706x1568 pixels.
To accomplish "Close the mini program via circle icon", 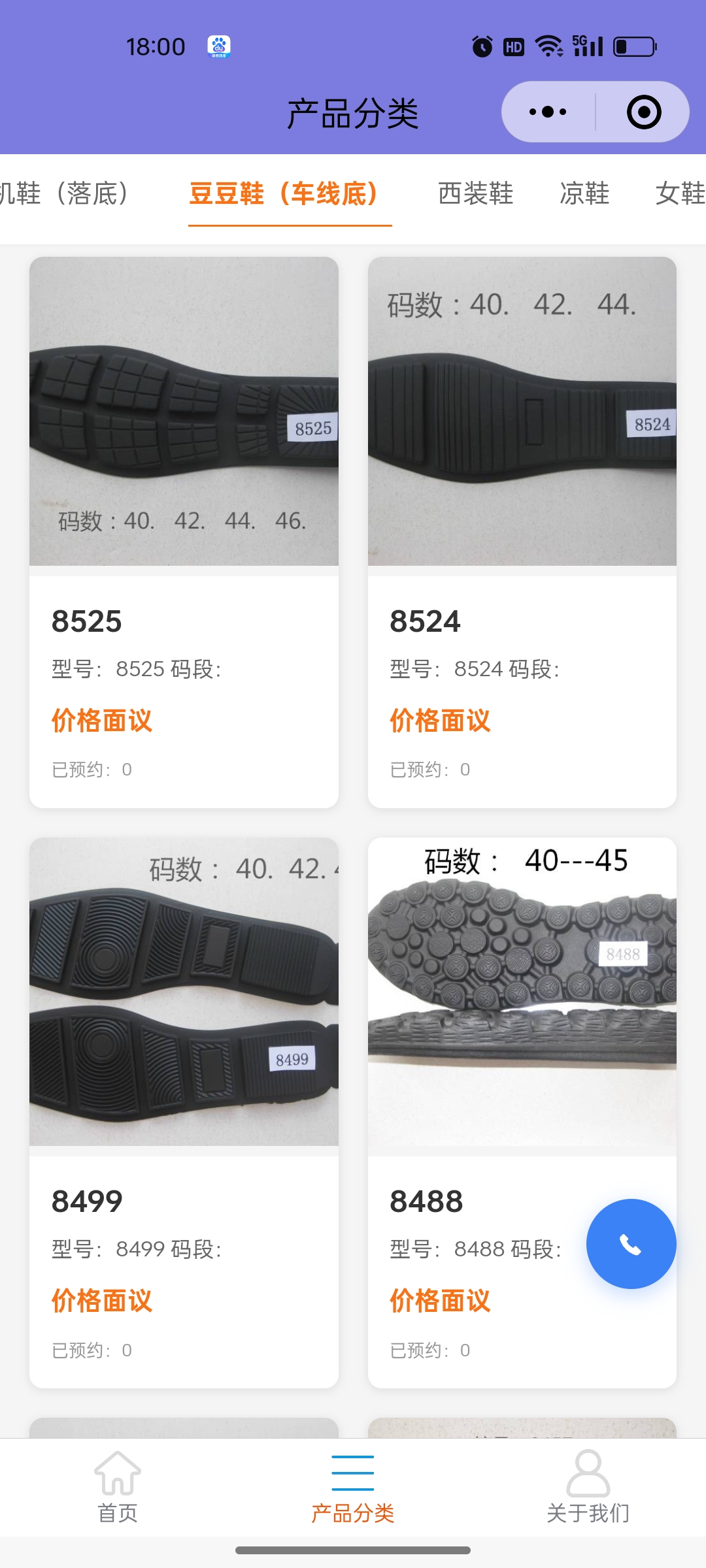I will tap(644, 112).
